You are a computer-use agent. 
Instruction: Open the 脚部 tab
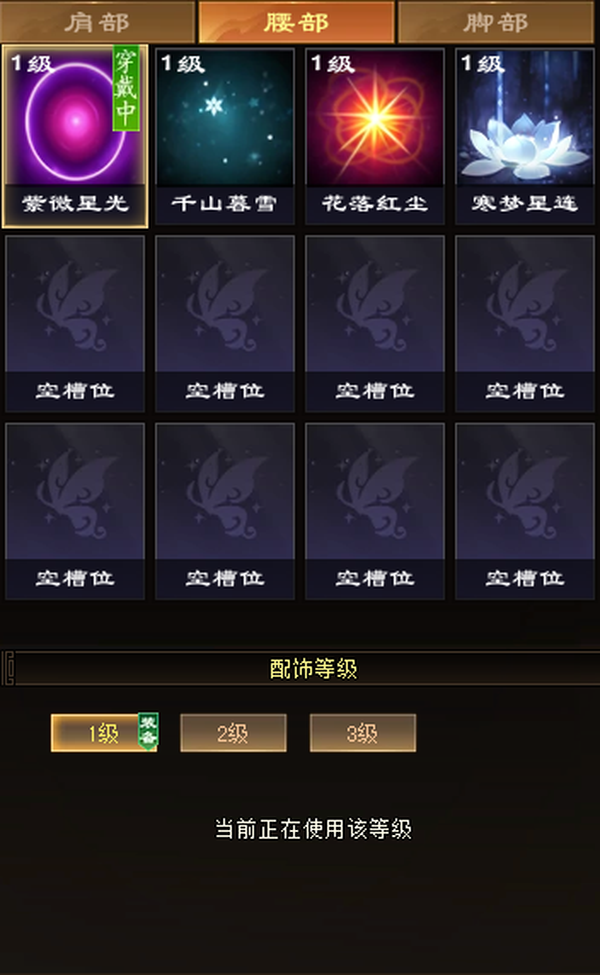click(x=496, y=22)
